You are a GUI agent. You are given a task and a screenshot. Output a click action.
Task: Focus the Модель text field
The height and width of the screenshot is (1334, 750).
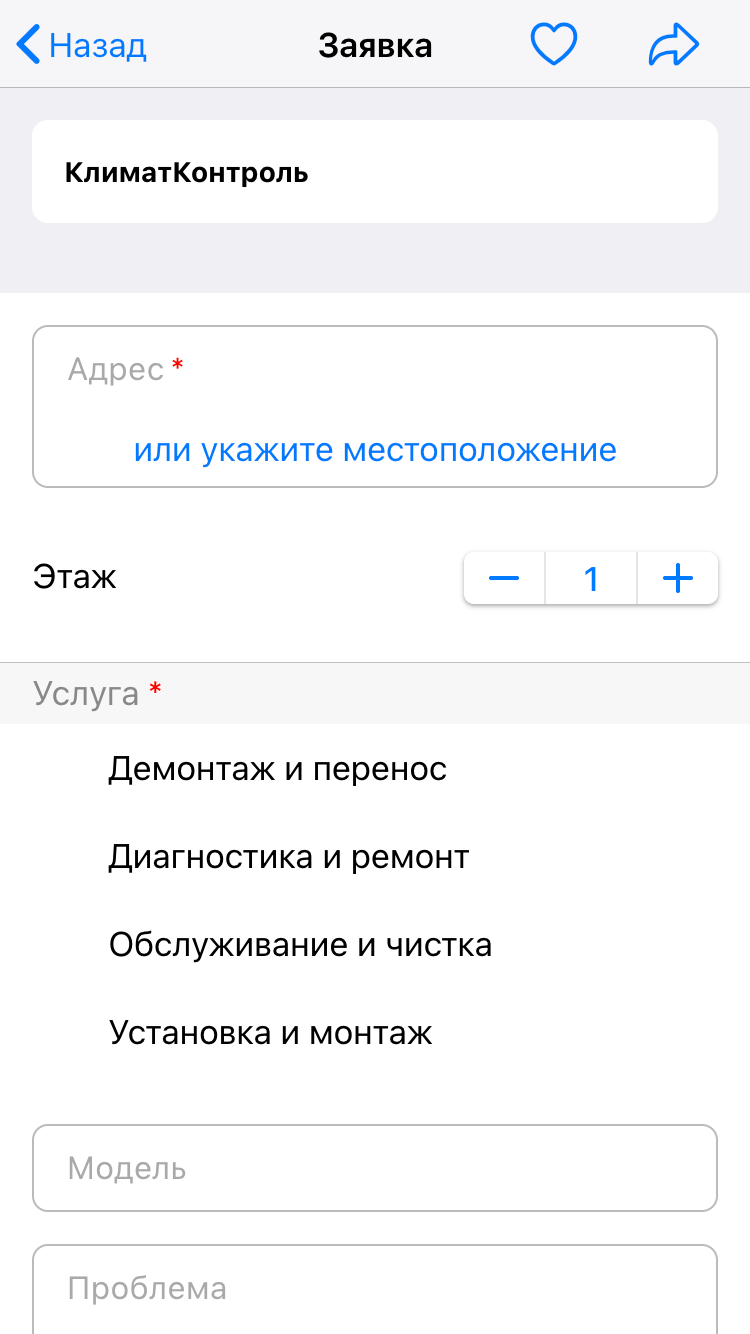pyautogui.click(x=375, y=1168)
